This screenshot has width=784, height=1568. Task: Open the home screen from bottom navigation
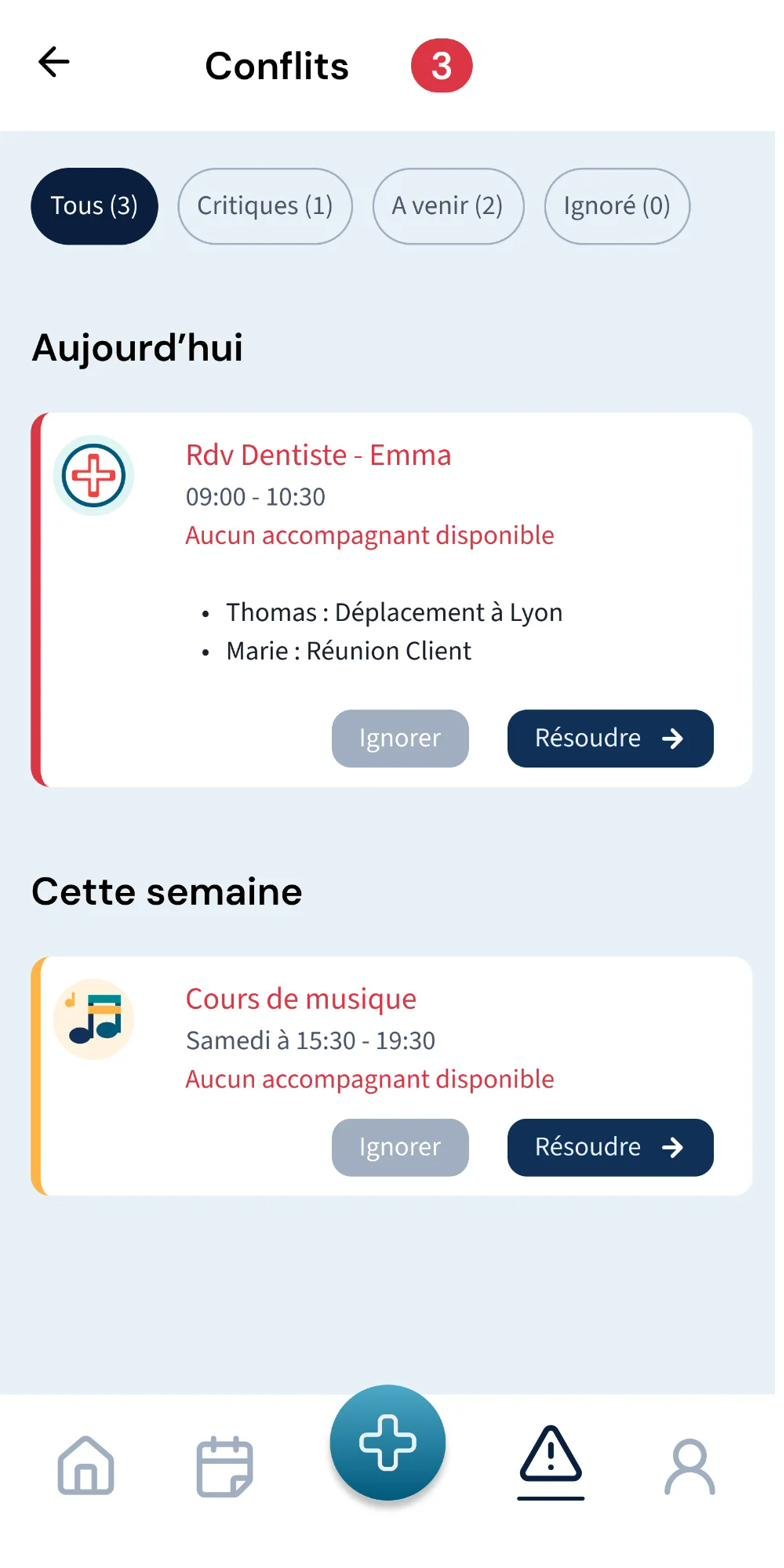click(86, 1464)
